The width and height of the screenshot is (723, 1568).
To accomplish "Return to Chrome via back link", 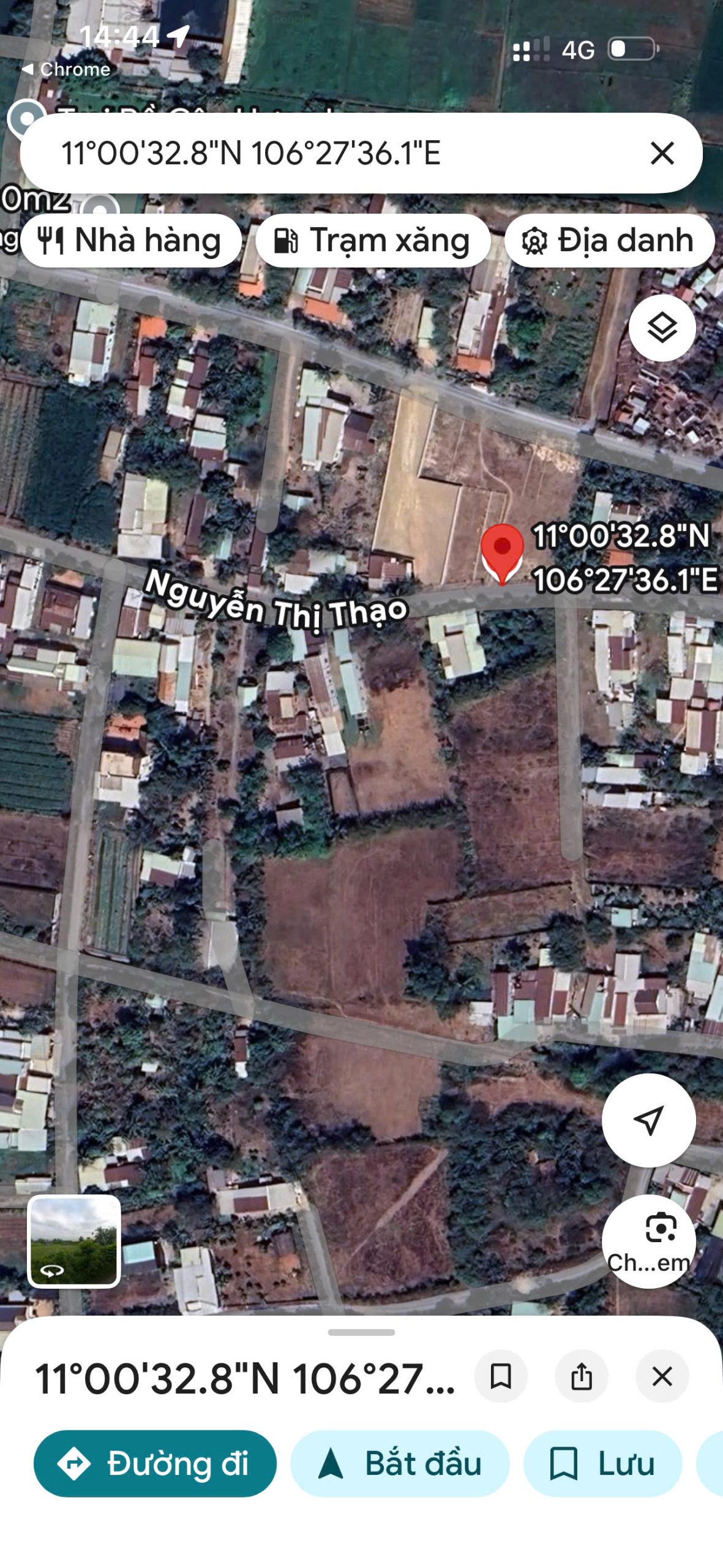I will 66,69.
